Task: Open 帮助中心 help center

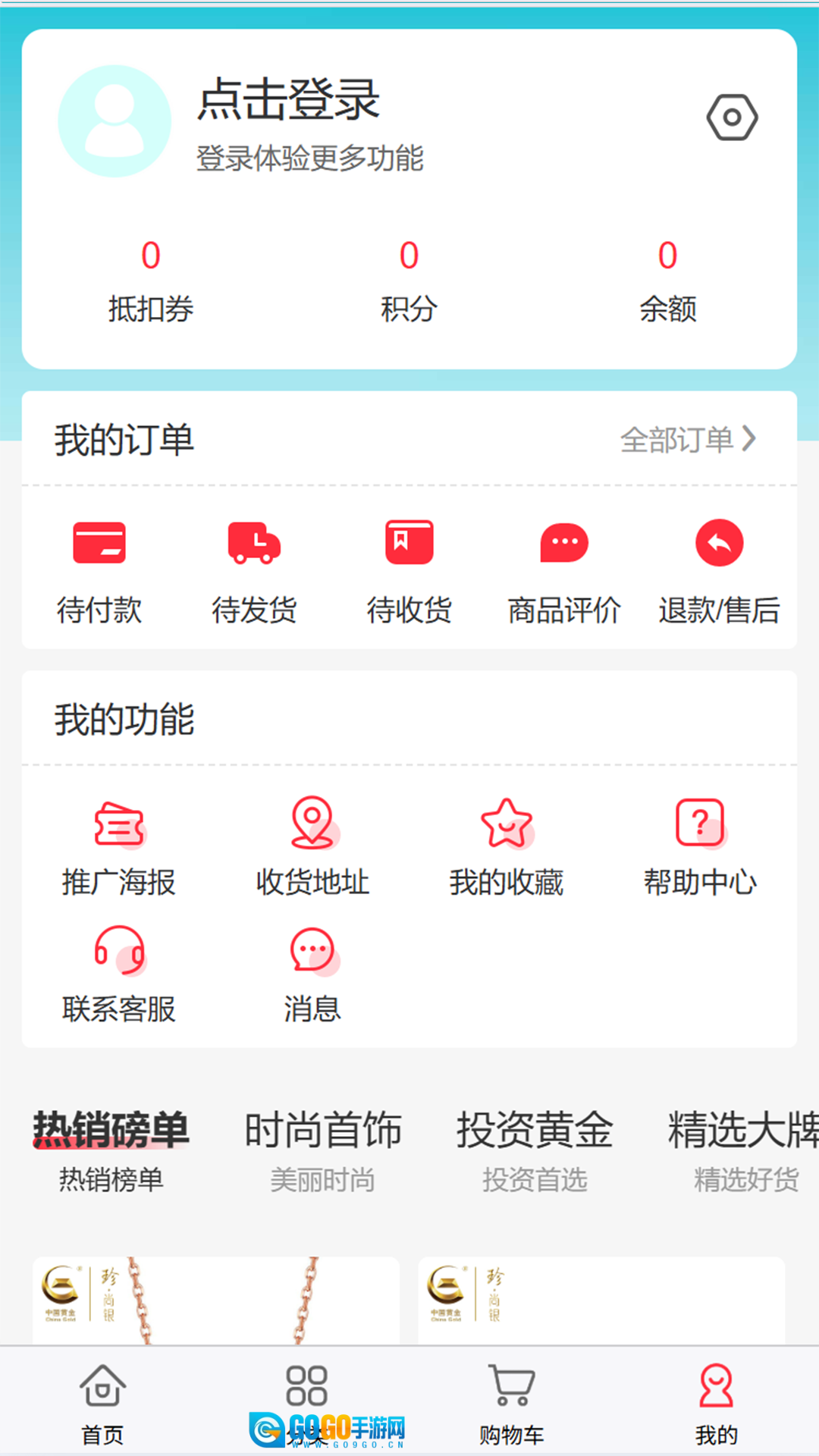Action: coord(700,846)
